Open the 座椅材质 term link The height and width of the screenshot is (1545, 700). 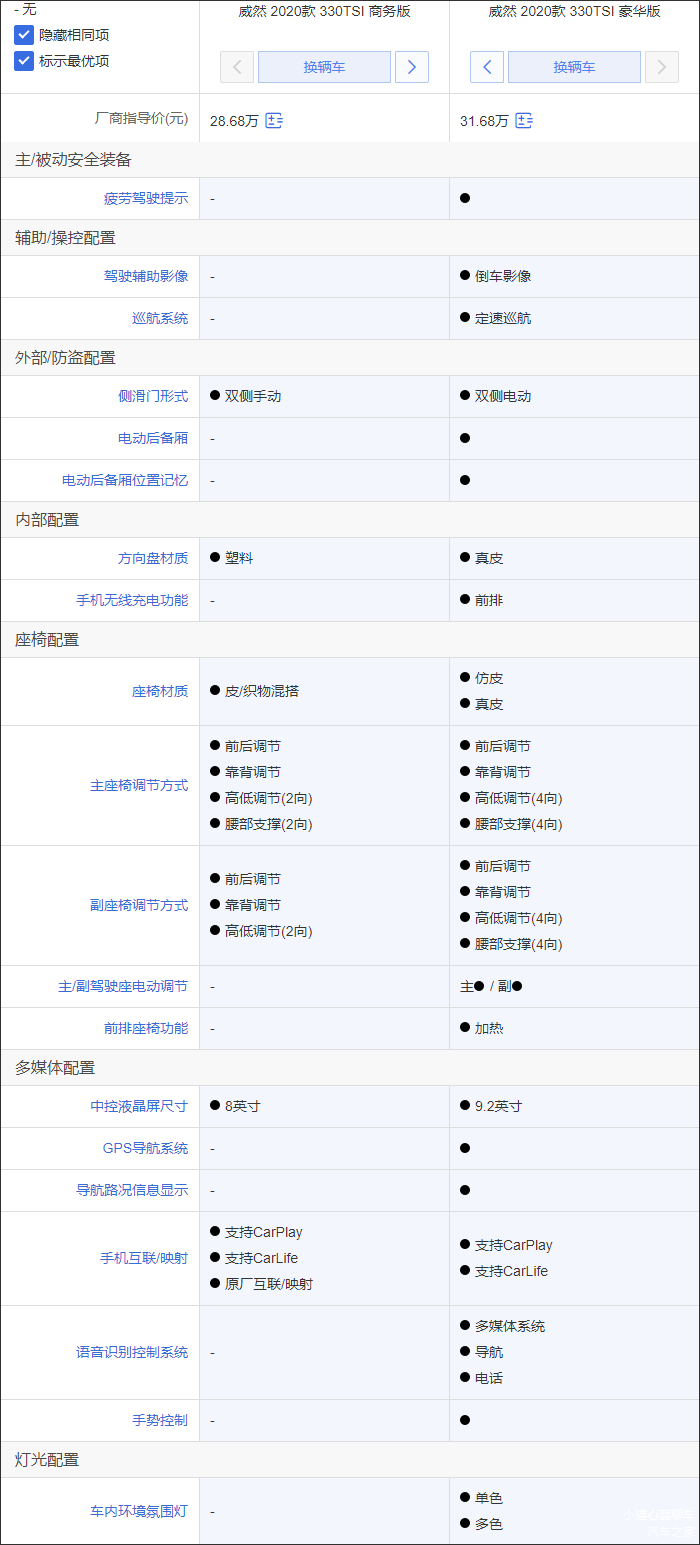pos(160,691)
